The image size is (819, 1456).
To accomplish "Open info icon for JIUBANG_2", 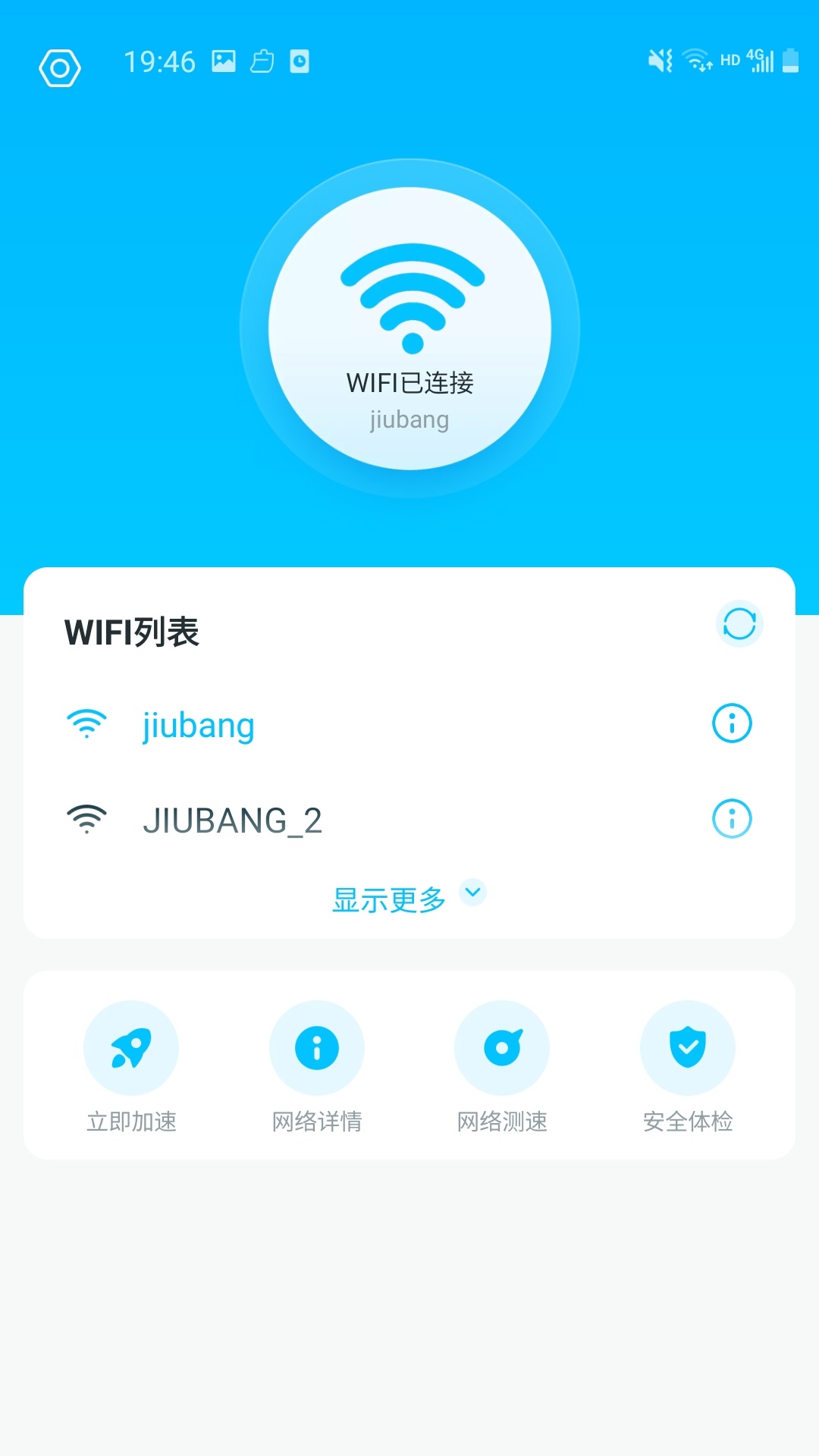I will tap(732, 819).
